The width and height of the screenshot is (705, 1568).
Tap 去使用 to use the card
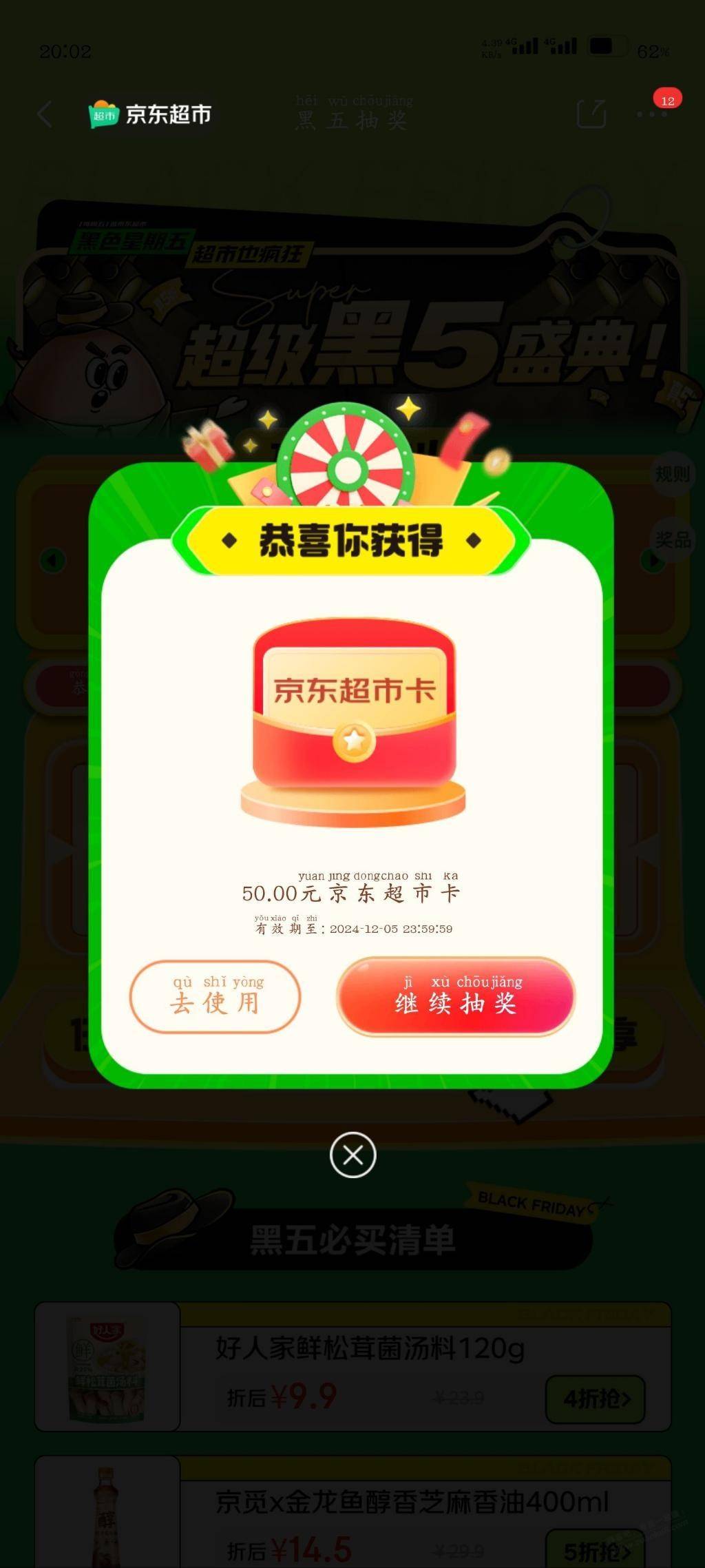point(215,996)
